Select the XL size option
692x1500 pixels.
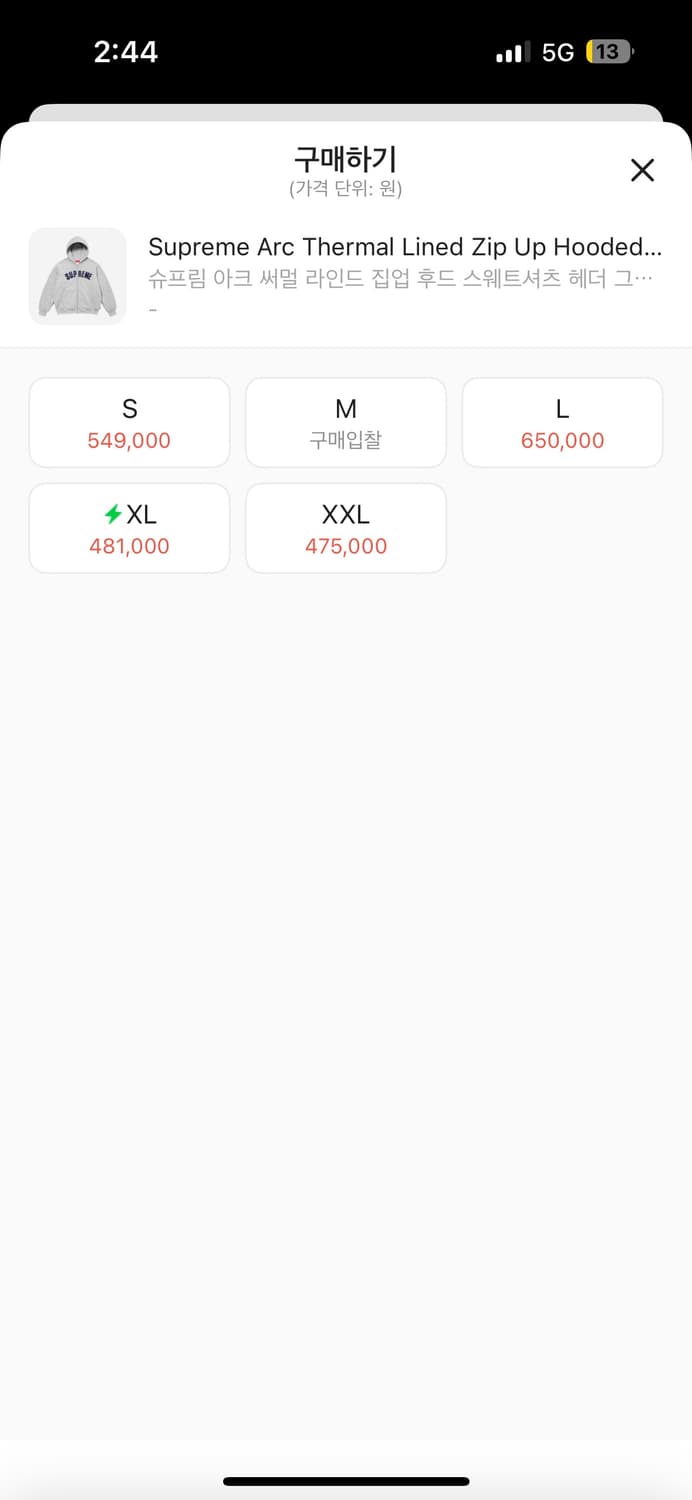coord(129,529)
